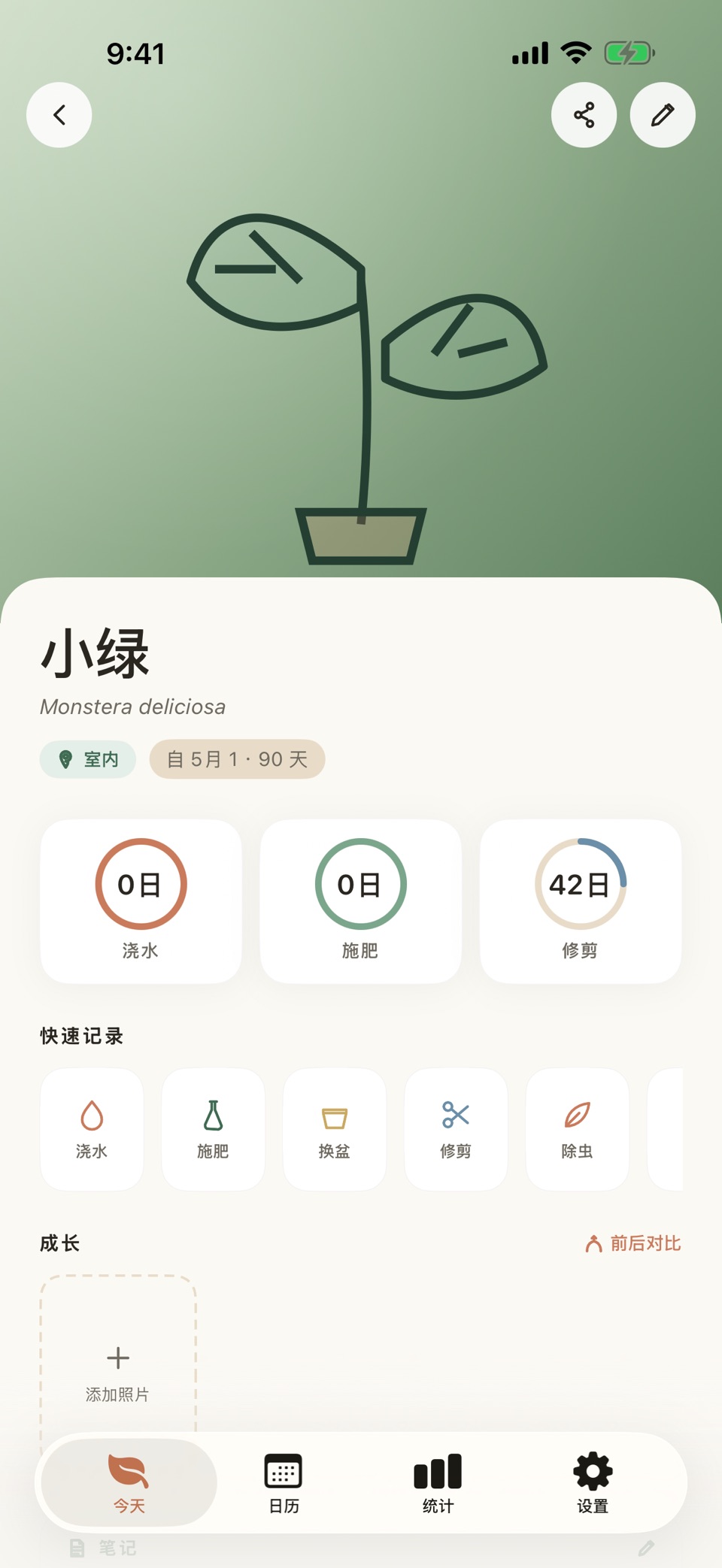Share the plant 小绿
722x1568 pixels.
tap(584, 115)
